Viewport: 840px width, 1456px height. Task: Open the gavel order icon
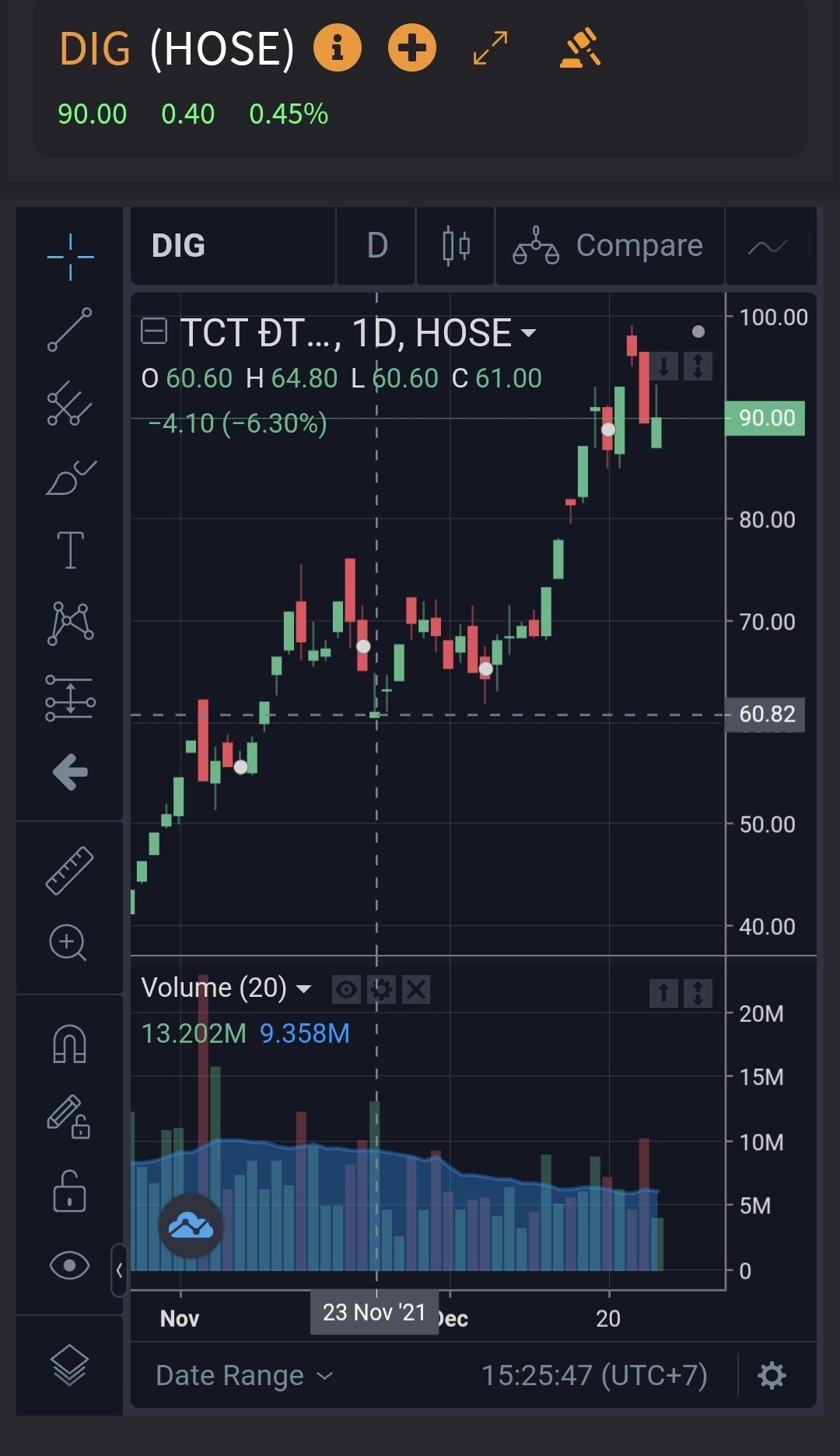pyautogui.click(x=580, y=48)
